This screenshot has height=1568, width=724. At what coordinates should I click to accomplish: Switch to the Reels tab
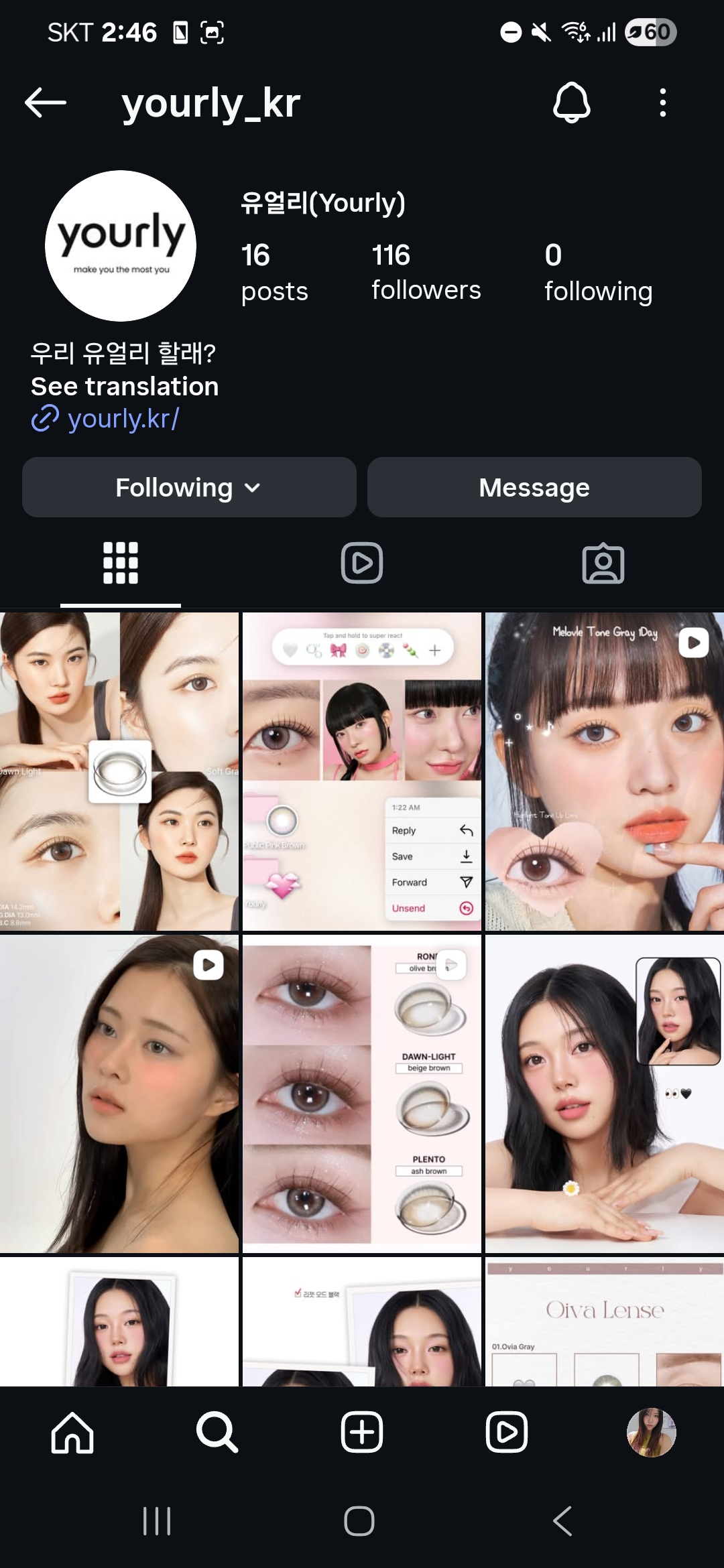[x=362, y=563]
